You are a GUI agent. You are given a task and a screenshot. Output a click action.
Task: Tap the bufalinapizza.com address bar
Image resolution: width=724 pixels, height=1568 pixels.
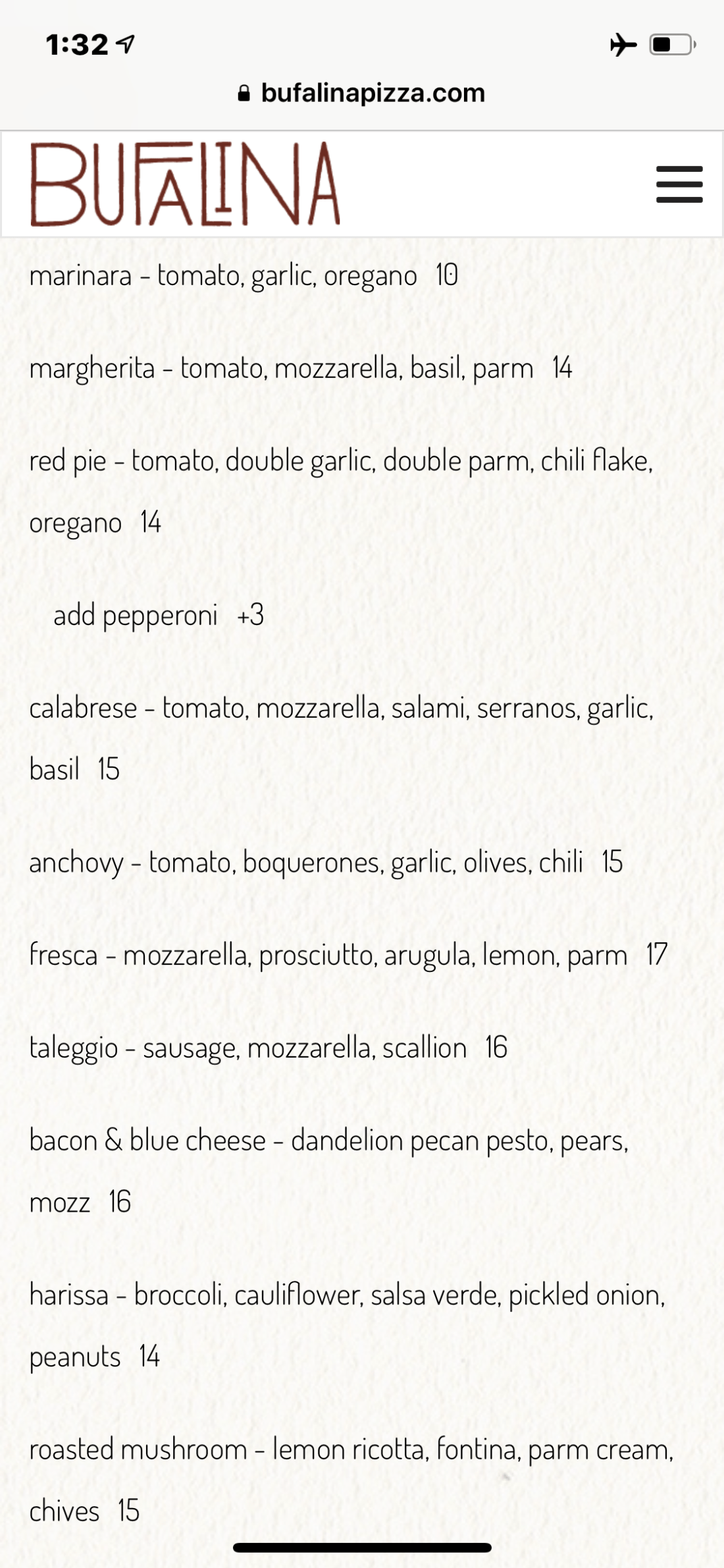(361, 93)
